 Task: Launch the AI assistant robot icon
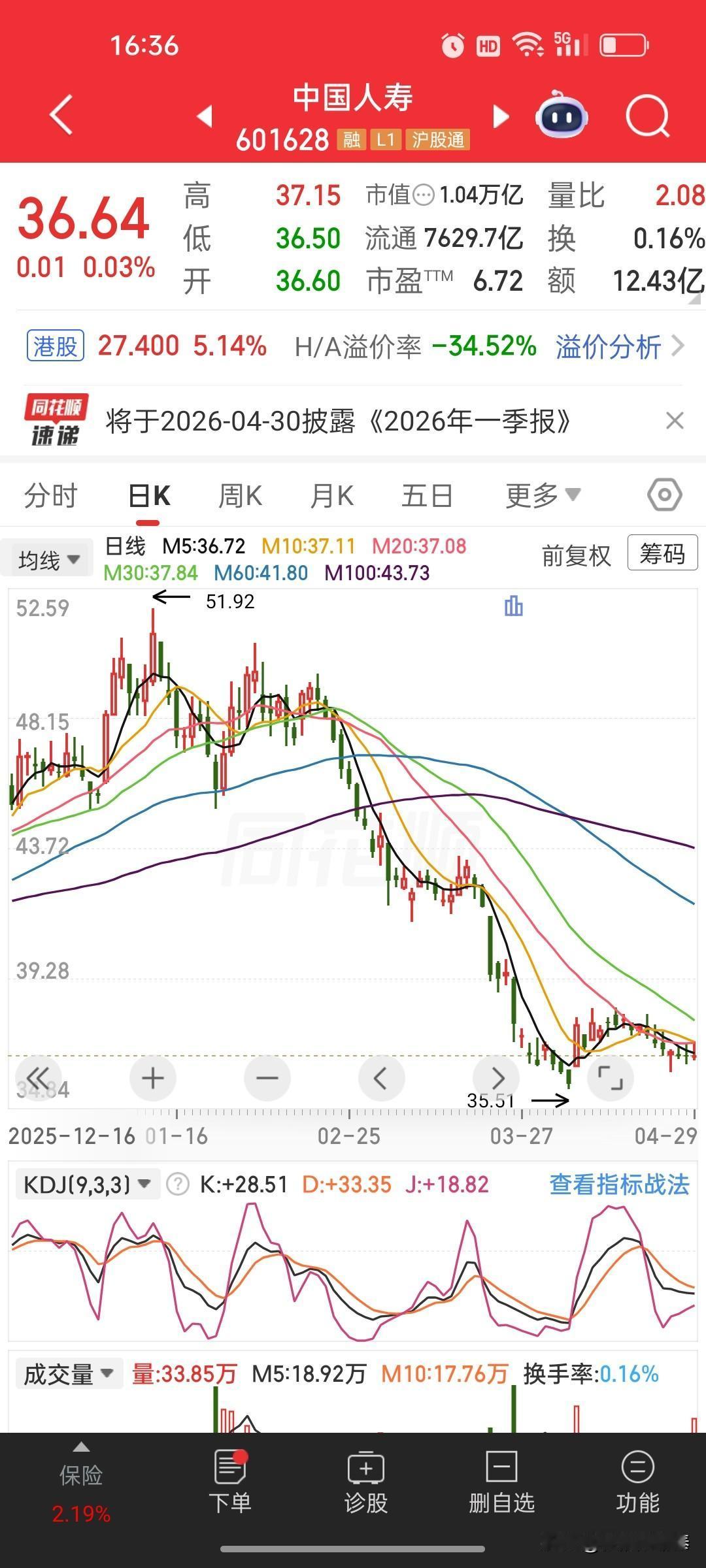[x=561, y=116]
